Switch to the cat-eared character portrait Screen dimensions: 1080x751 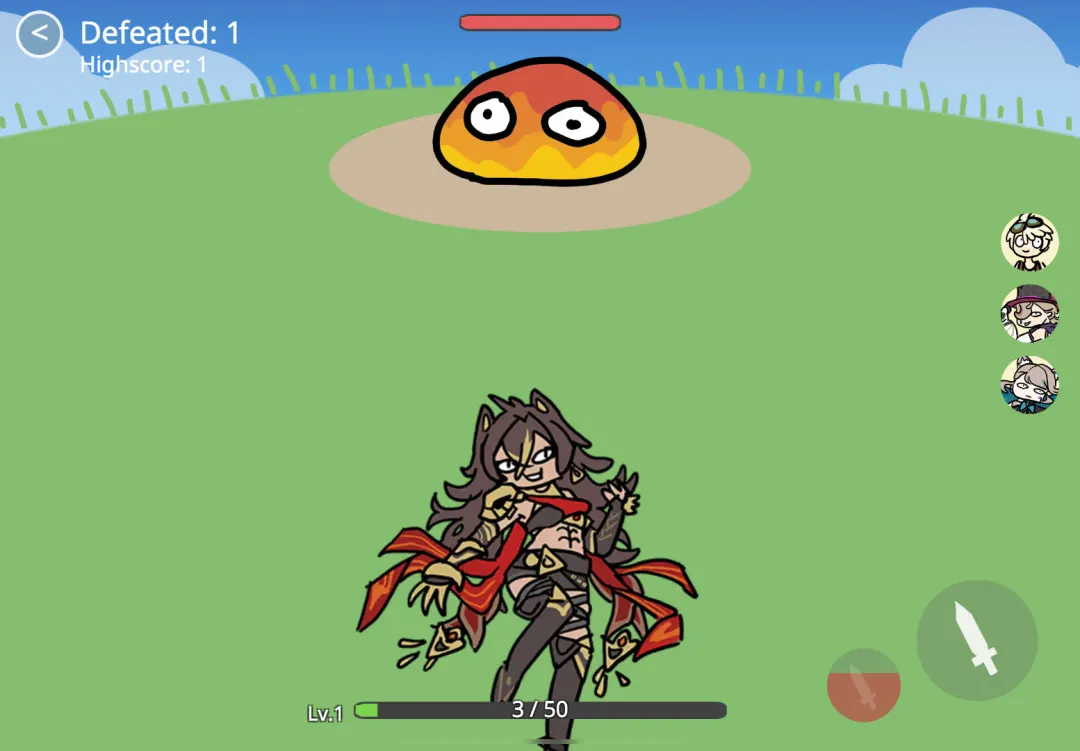tap(1029, 385)
